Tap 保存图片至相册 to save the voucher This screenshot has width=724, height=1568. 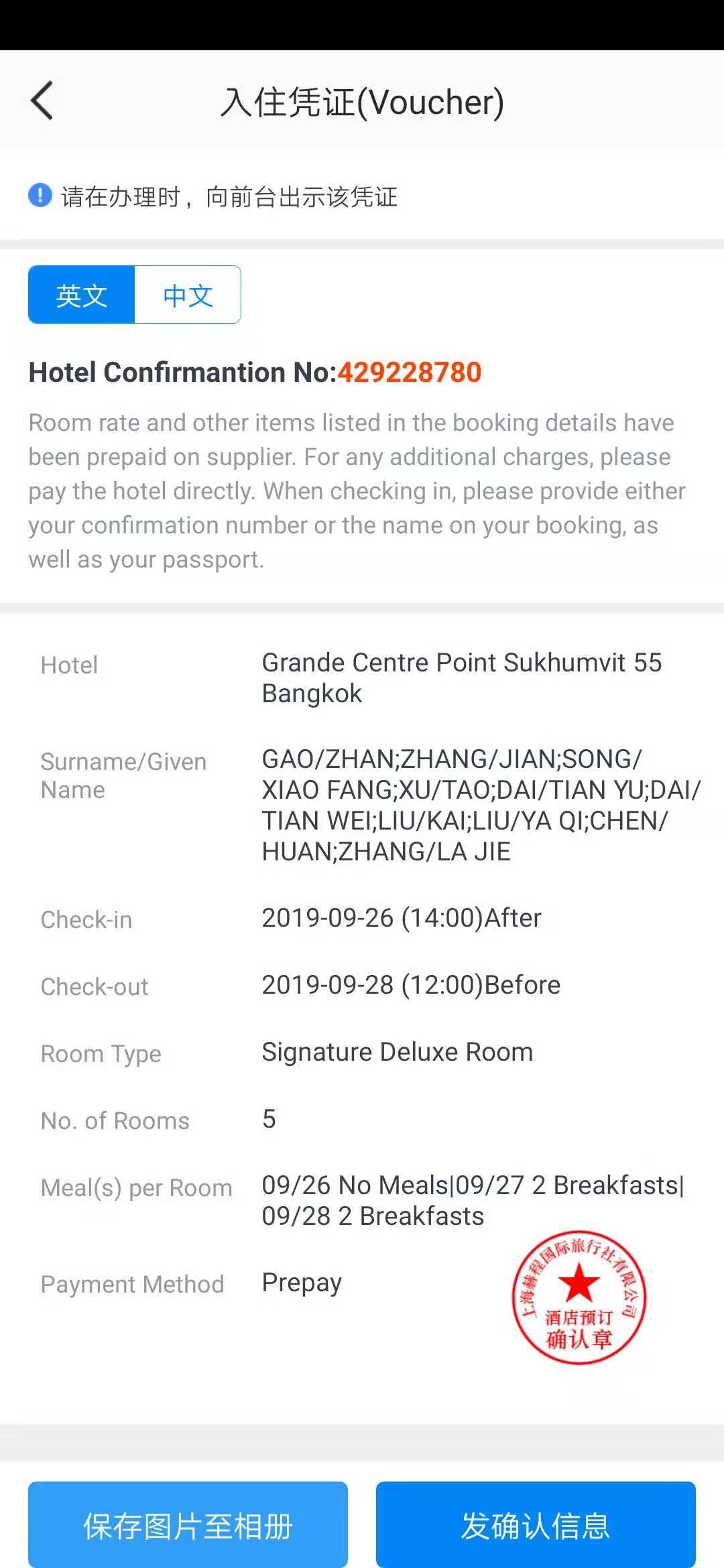188,1525
